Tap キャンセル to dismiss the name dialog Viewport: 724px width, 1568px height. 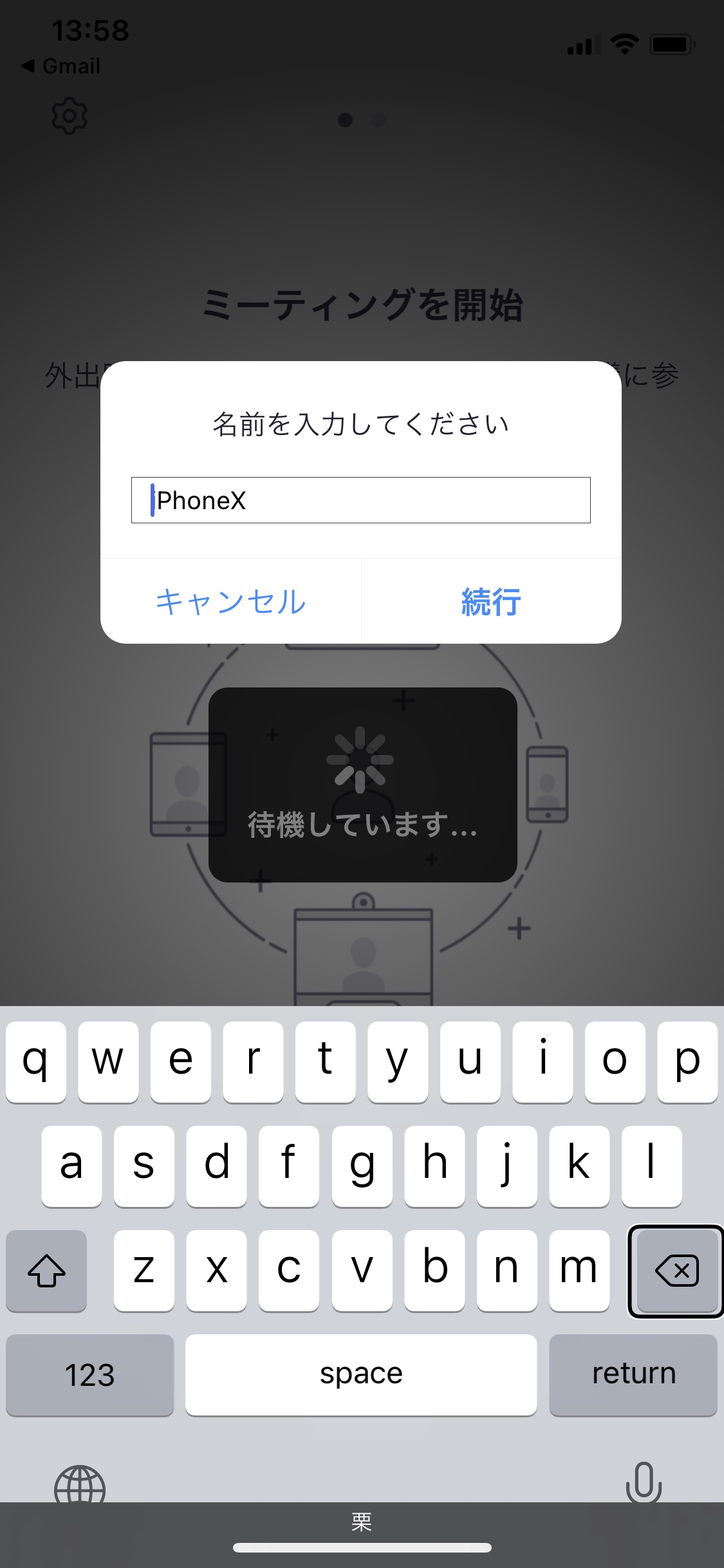click(230, 601)
